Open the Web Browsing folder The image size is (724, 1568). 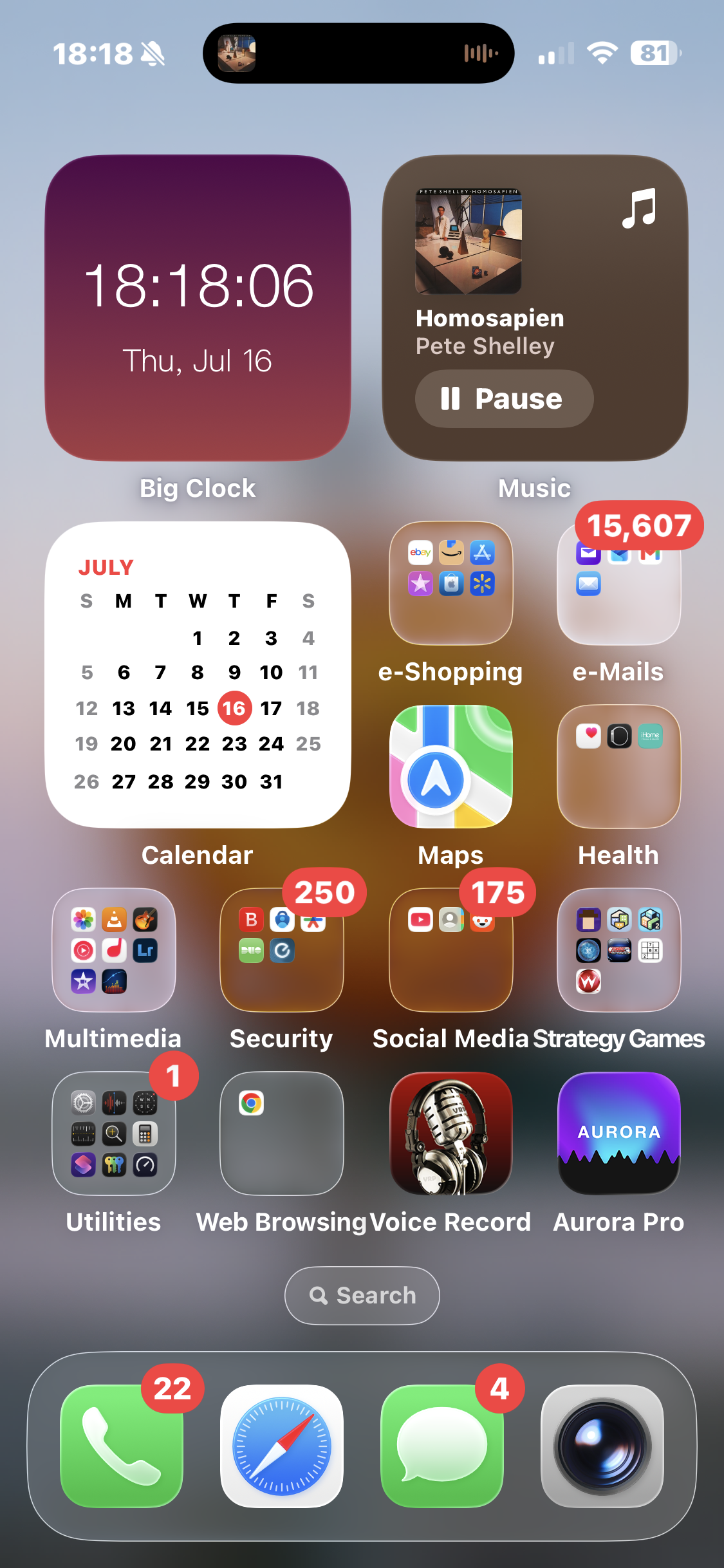pyautogui.click(x=282, y=1134)
